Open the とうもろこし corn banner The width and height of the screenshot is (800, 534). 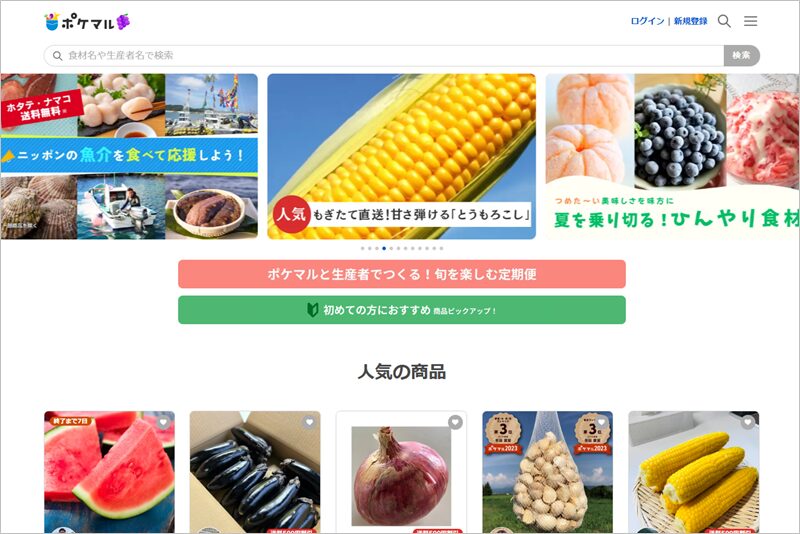[401, 156]
